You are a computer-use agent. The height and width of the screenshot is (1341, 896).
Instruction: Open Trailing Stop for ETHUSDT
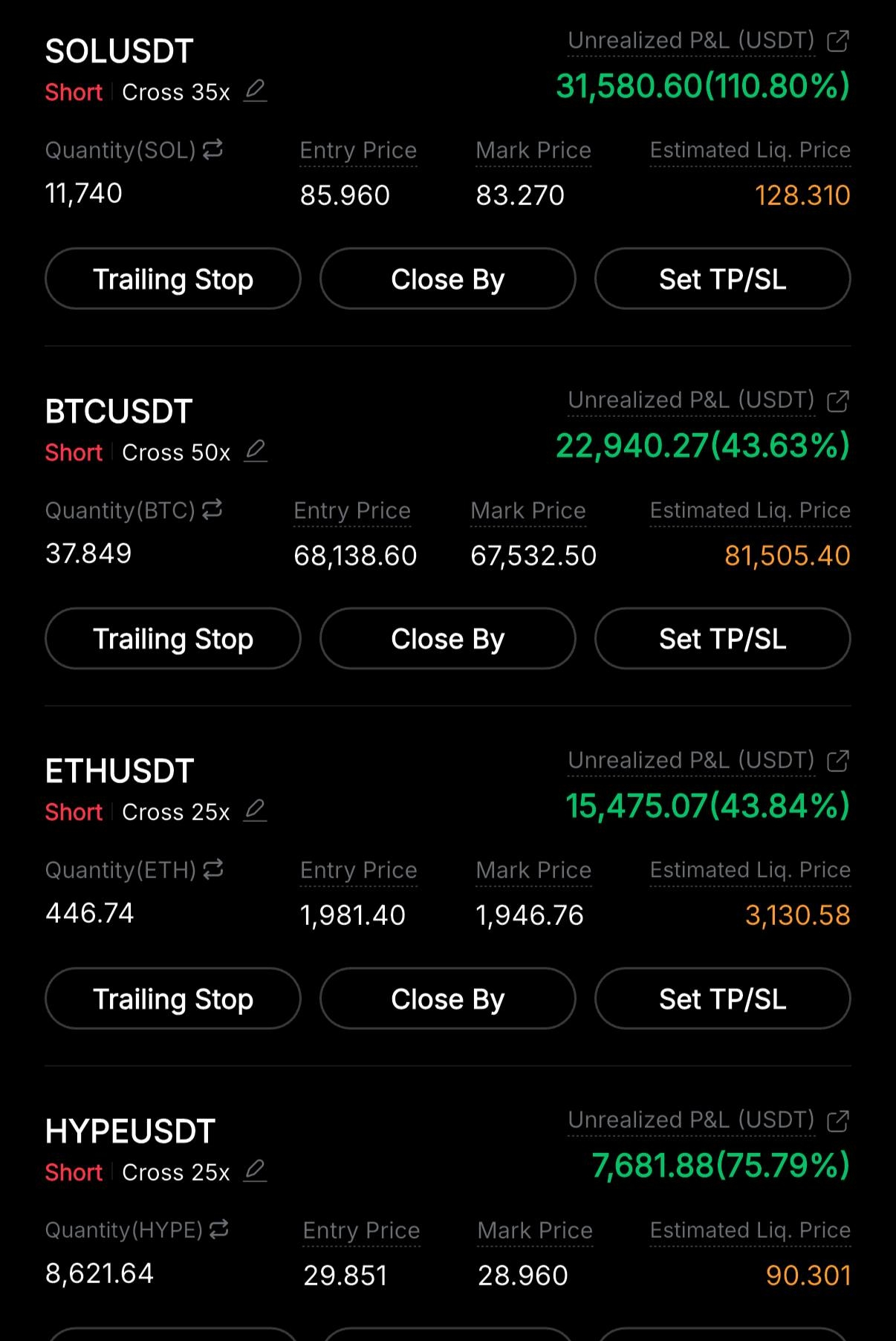click(173, 999)
